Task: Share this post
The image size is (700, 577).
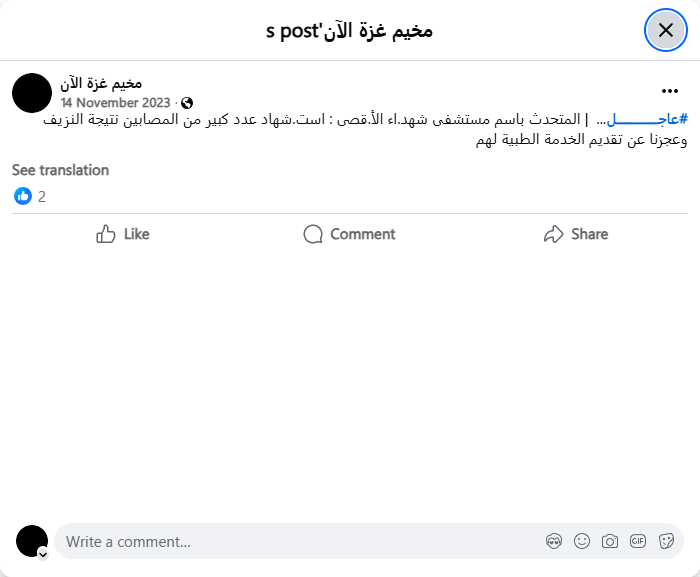Action: pos(575,234)
